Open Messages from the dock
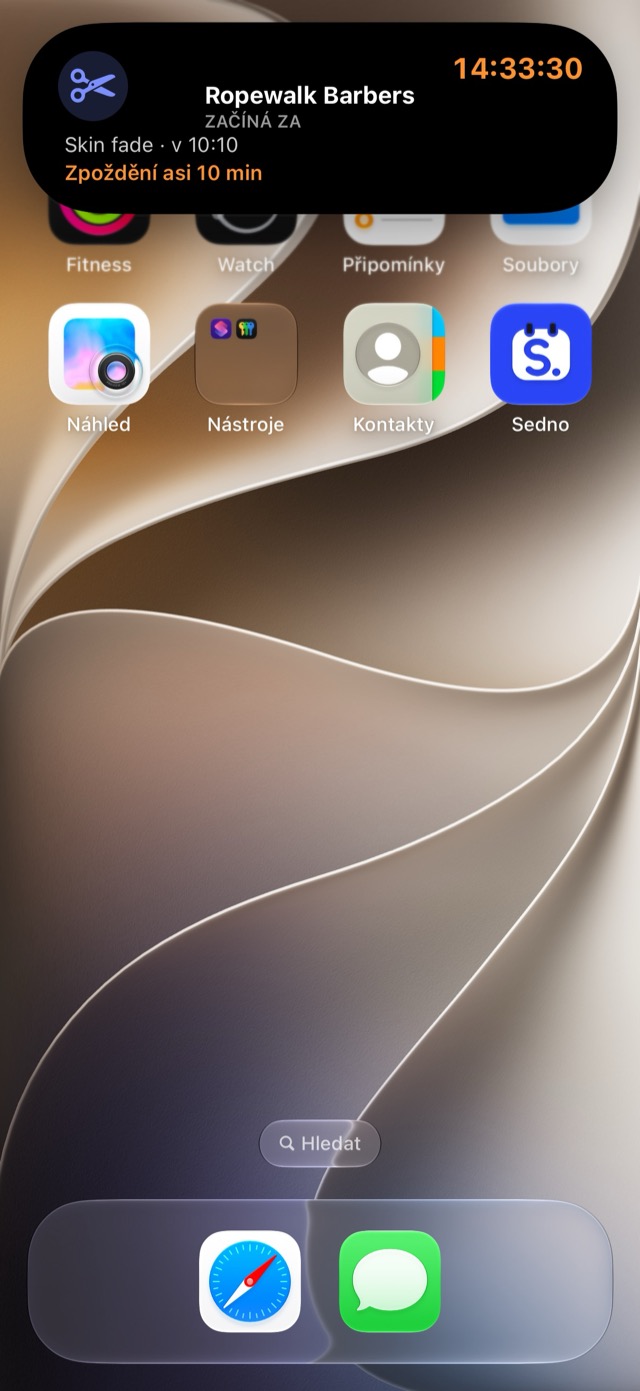This screenshot has height=1391, width=640. 390,1281
